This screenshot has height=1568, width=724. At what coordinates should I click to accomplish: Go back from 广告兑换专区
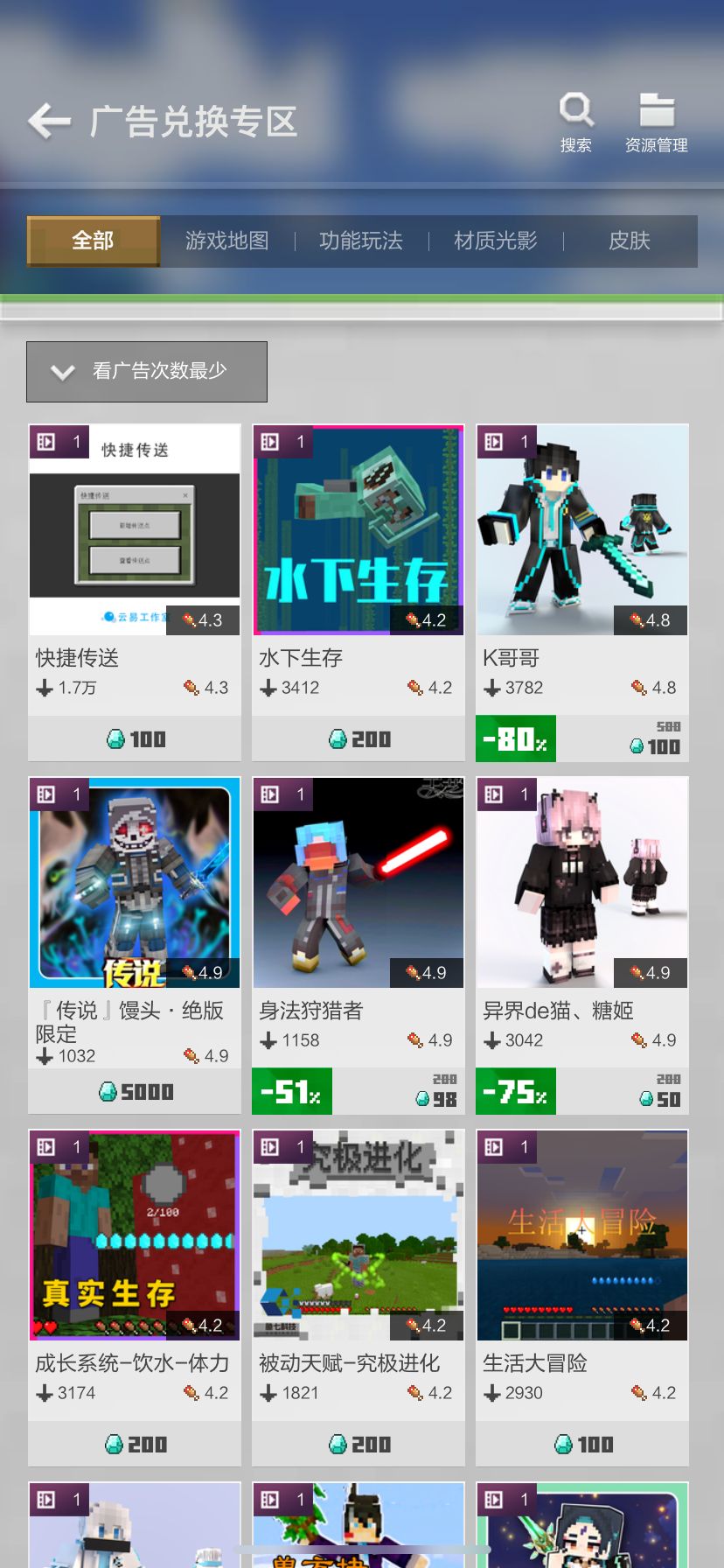click(49, 122)
